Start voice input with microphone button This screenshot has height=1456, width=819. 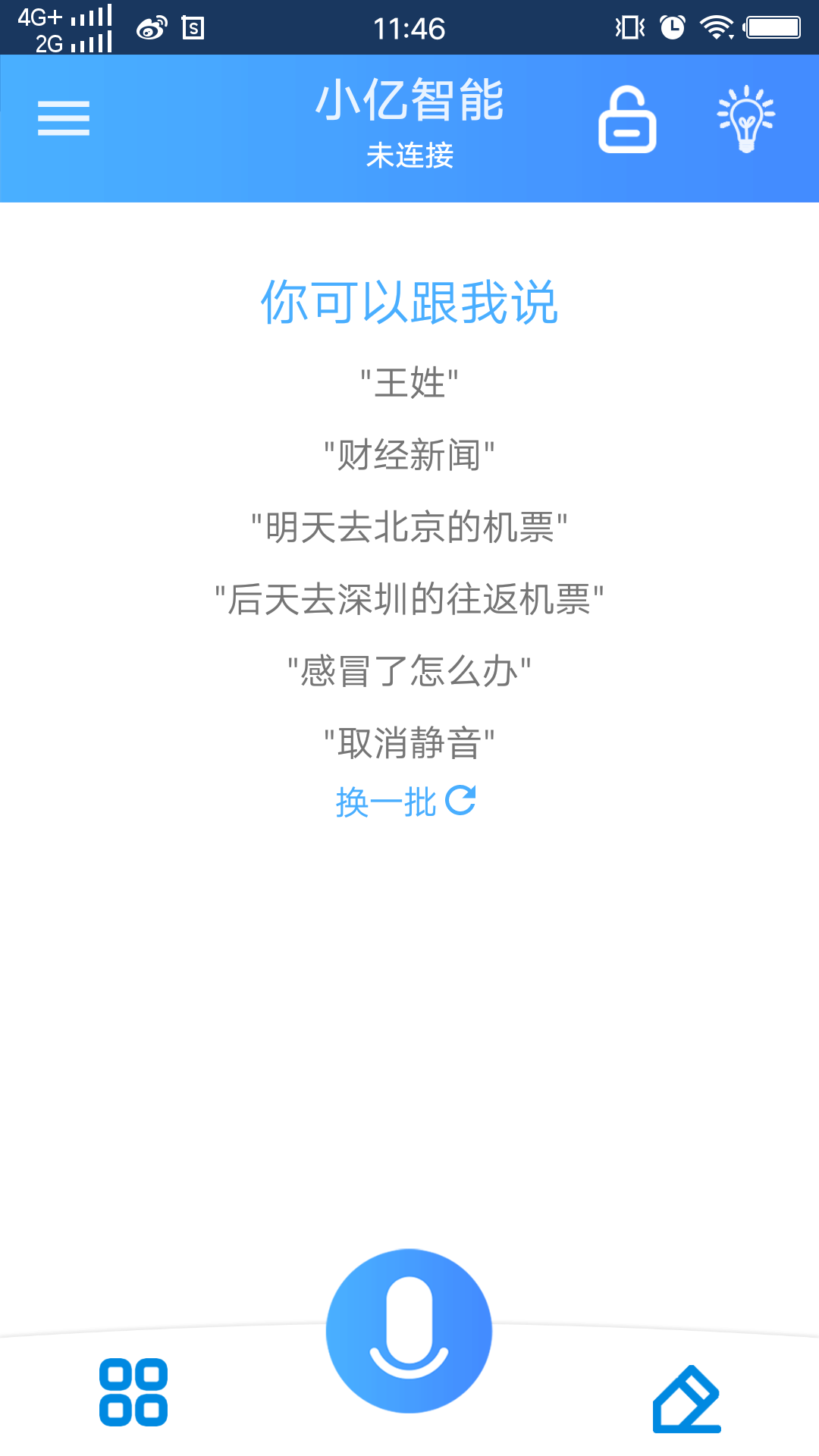[x=409, y=1330]
